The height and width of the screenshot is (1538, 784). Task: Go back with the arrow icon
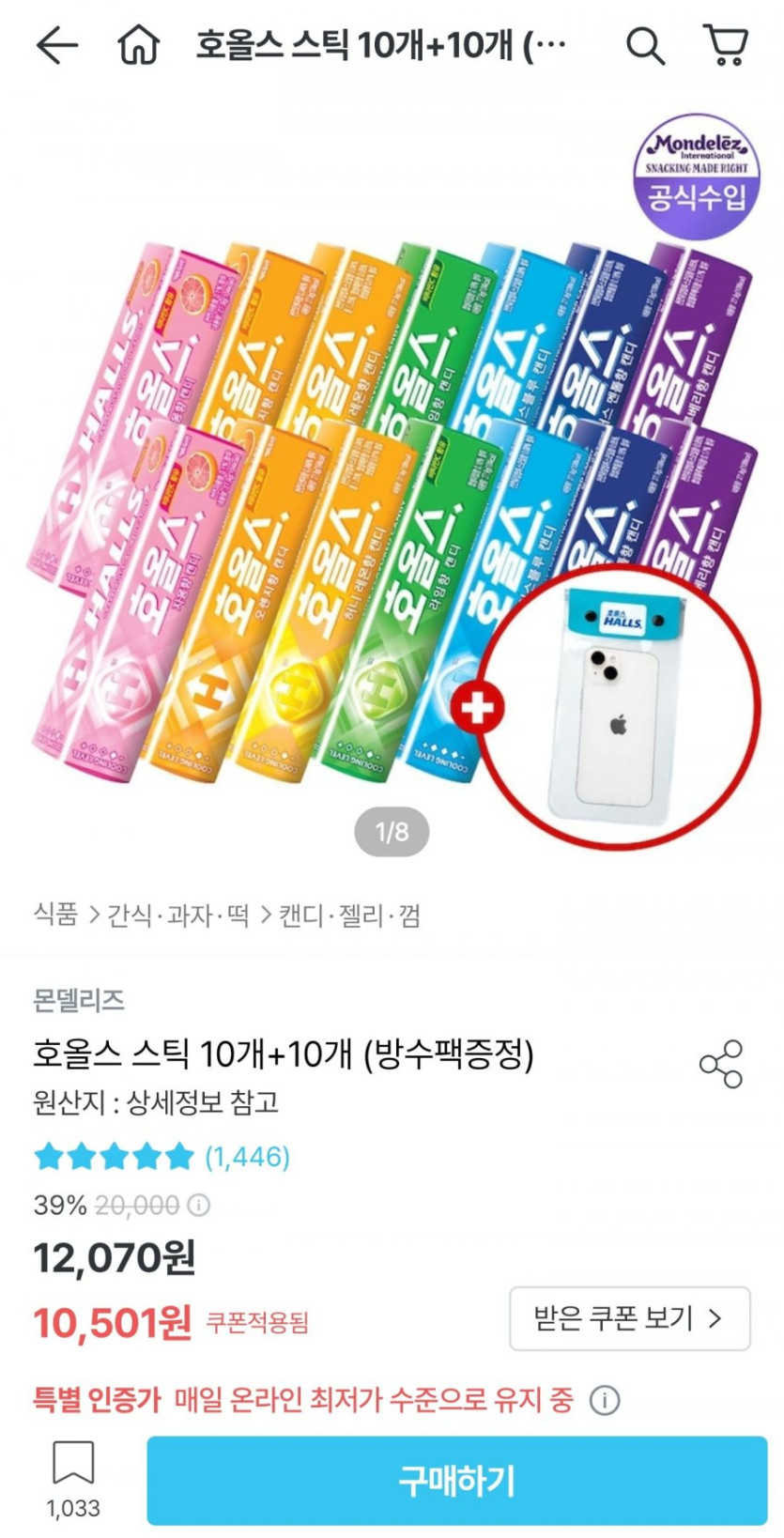(x=56, y=45)
